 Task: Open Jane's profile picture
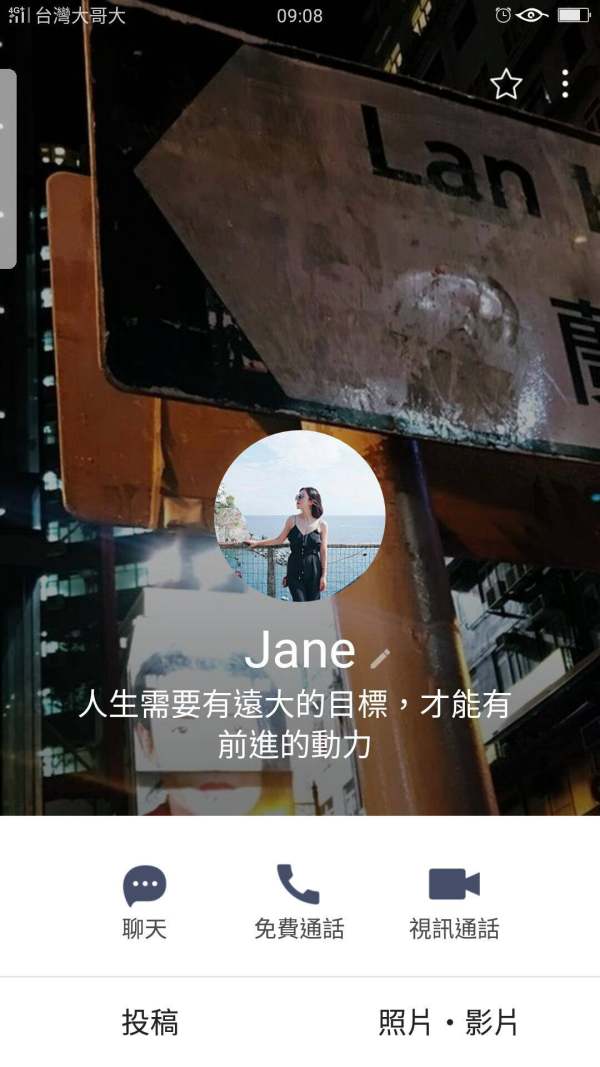tap(300, 516)
